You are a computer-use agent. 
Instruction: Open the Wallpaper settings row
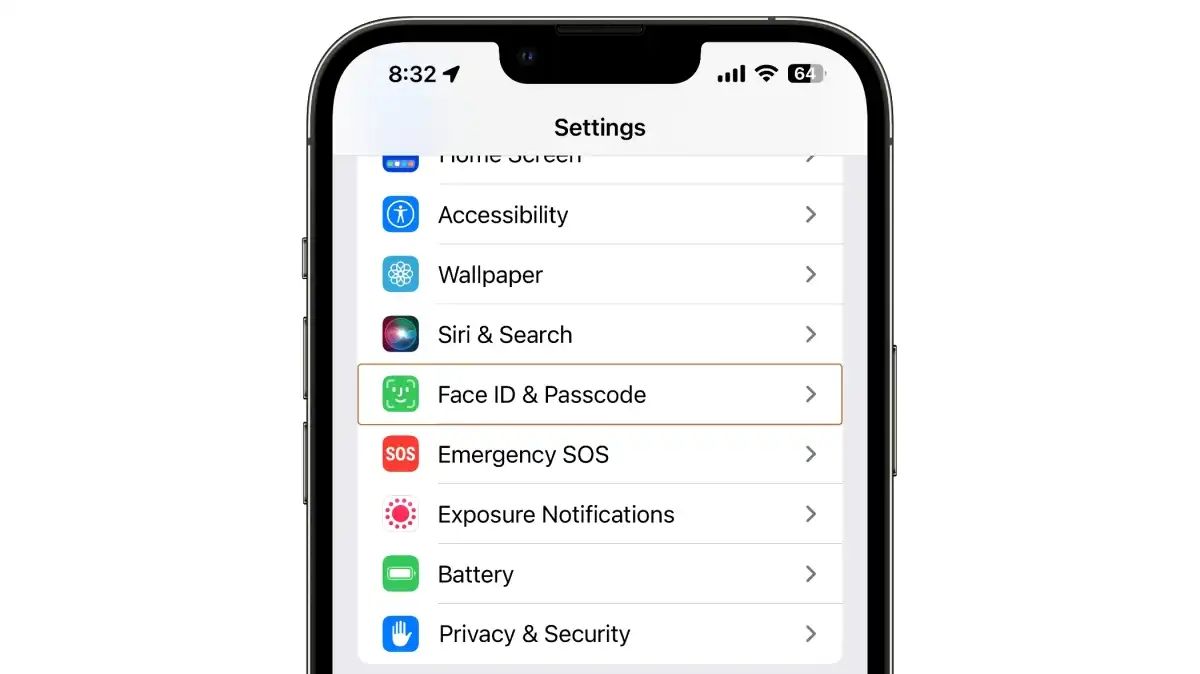point(600,275)
